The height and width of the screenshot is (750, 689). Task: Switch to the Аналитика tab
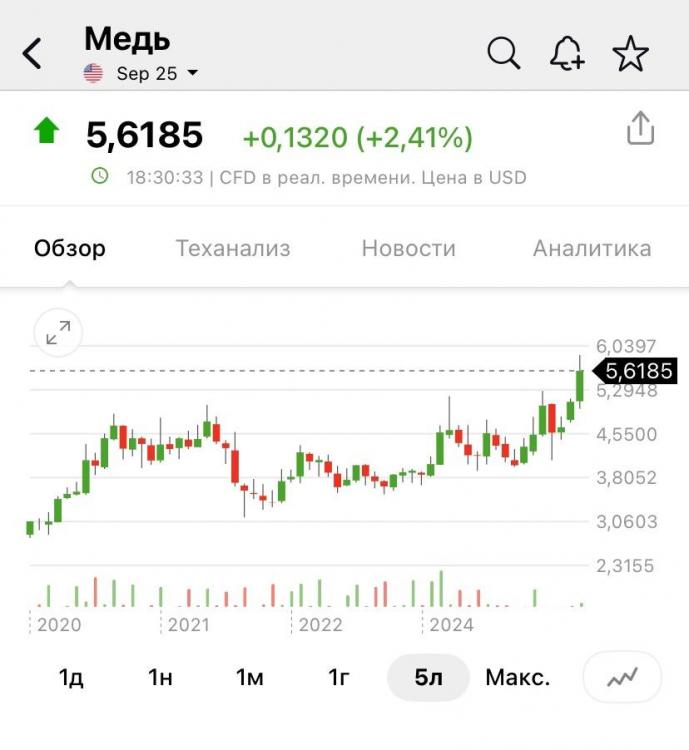592,248
